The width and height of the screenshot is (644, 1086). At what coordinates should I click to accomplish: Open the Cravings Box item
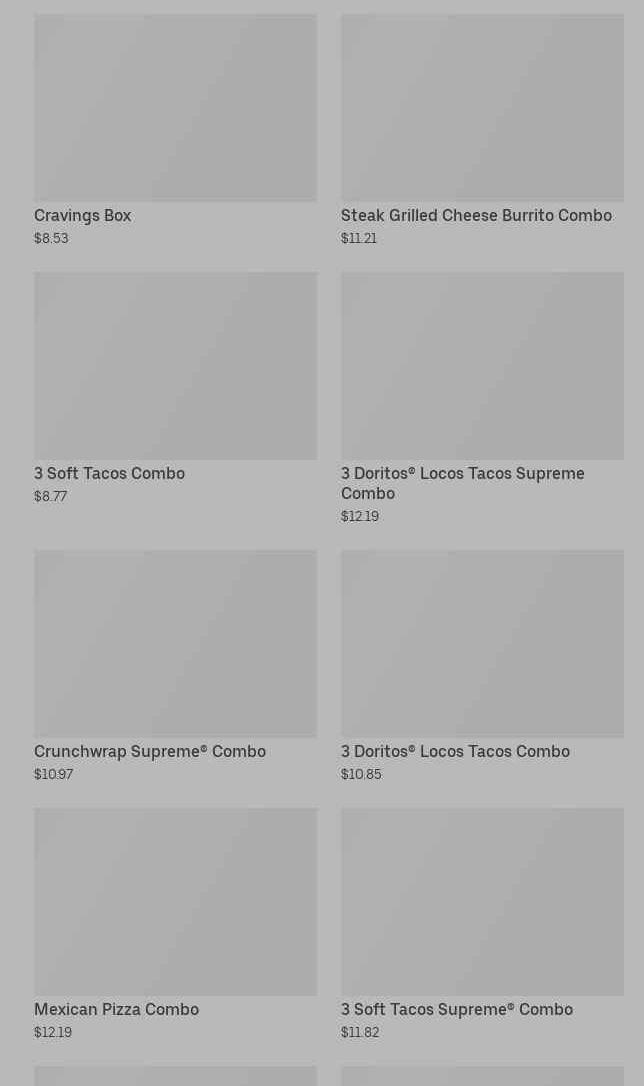pos(175,130)
